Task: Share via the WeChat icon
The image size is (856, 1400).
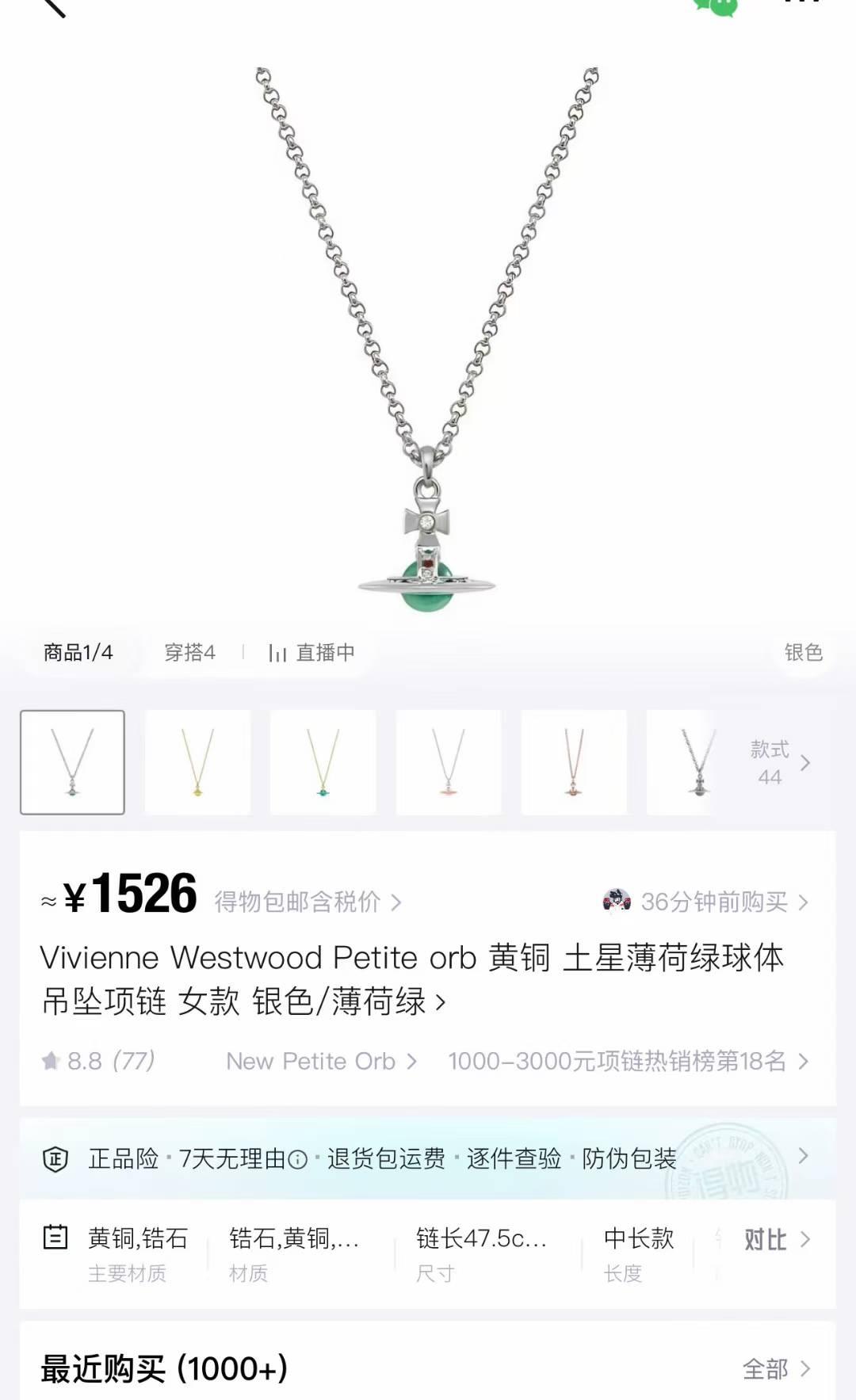Action: [716, 6]
